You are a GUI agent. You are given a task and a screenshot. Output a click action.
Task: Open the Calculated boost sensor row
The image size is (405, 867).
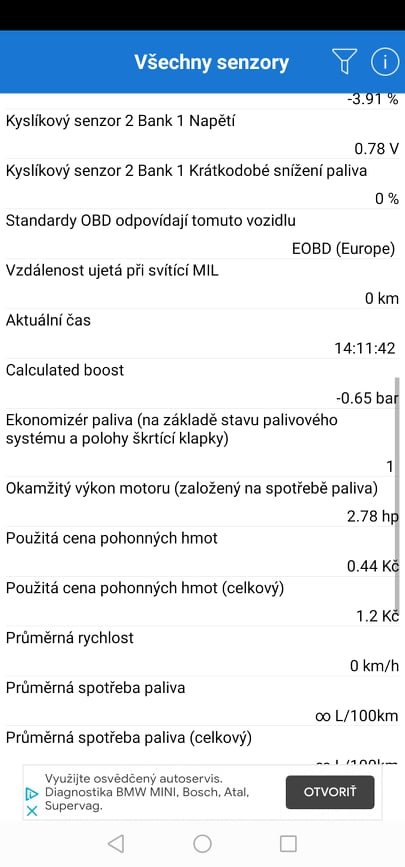coord(202,384)
